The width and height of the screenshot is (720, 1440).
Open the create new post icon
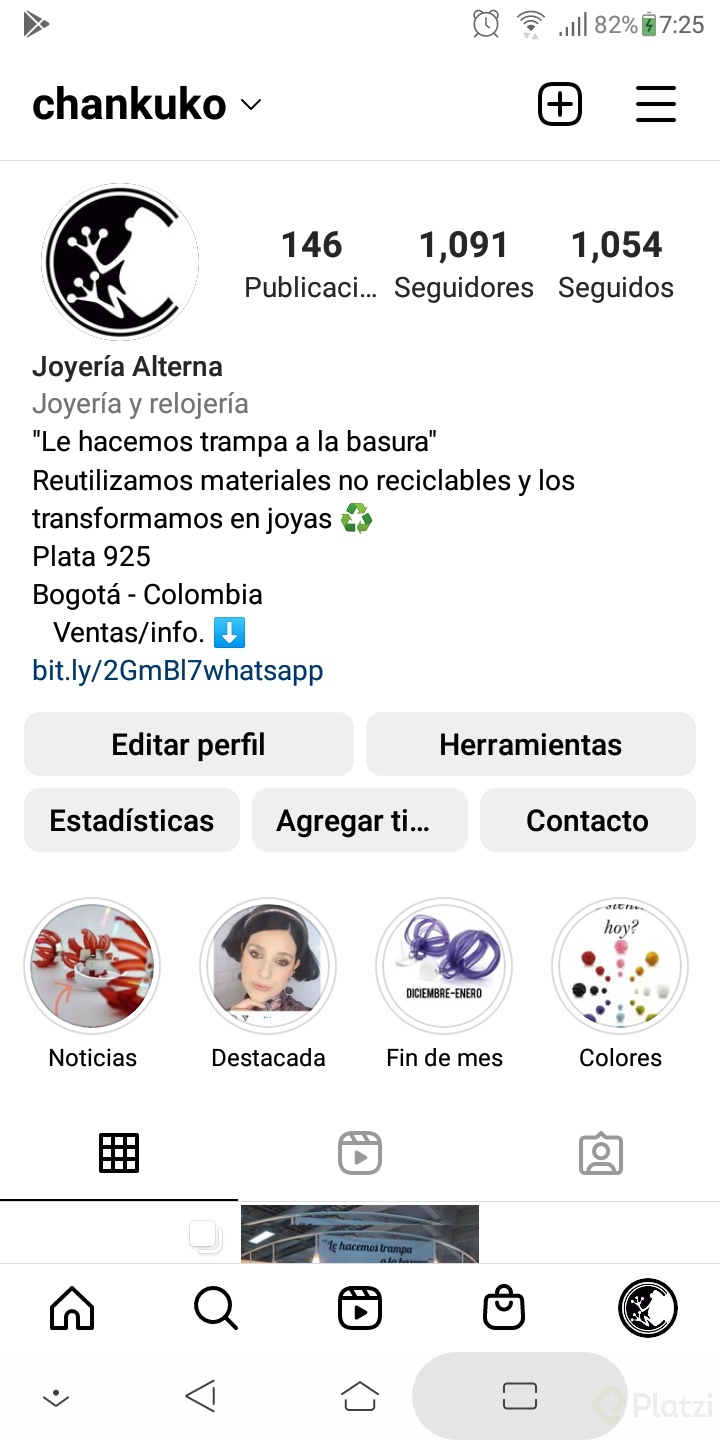[560, 103]
